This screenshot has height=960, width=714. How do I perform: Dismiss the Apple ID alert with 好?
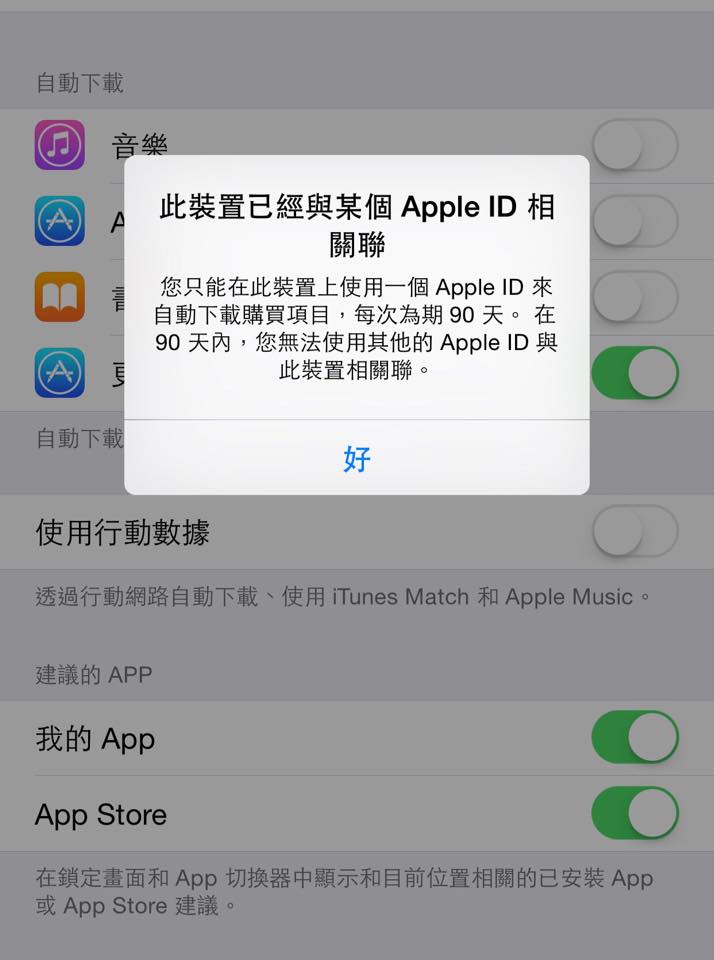pyautogui.click(x=357, y=458)
